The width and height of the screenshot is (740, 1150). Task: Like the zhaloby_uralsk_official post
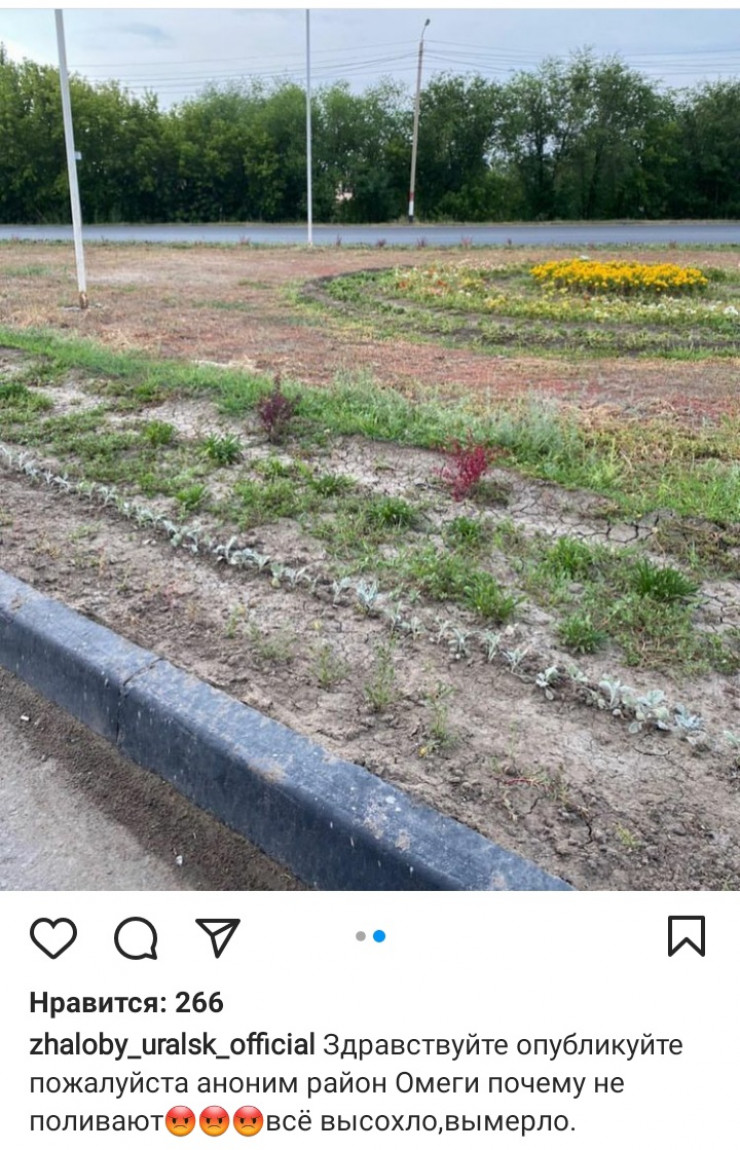[53, 937]
